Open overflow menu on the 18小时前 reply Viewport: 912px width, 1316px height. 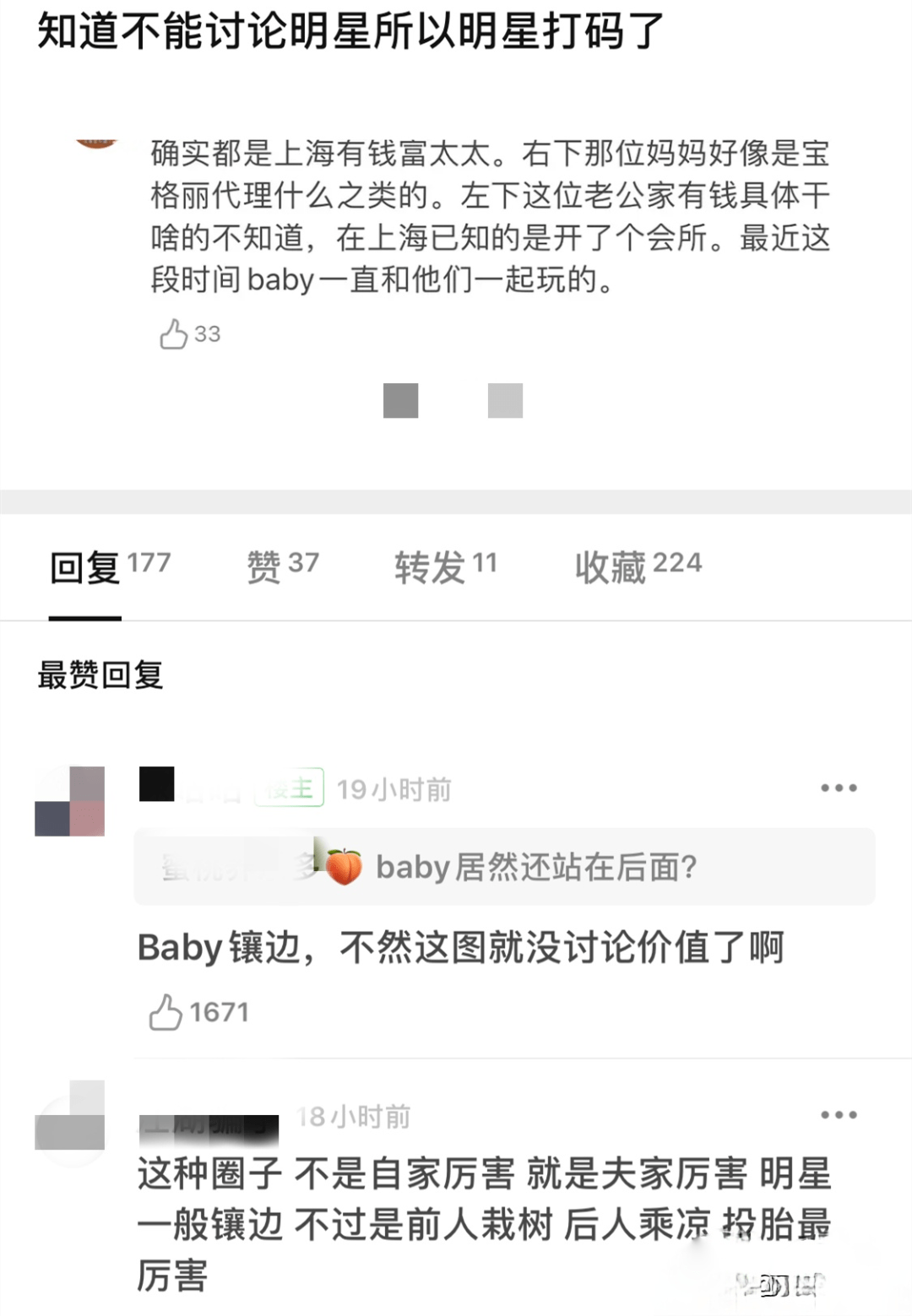point(839,1115)
